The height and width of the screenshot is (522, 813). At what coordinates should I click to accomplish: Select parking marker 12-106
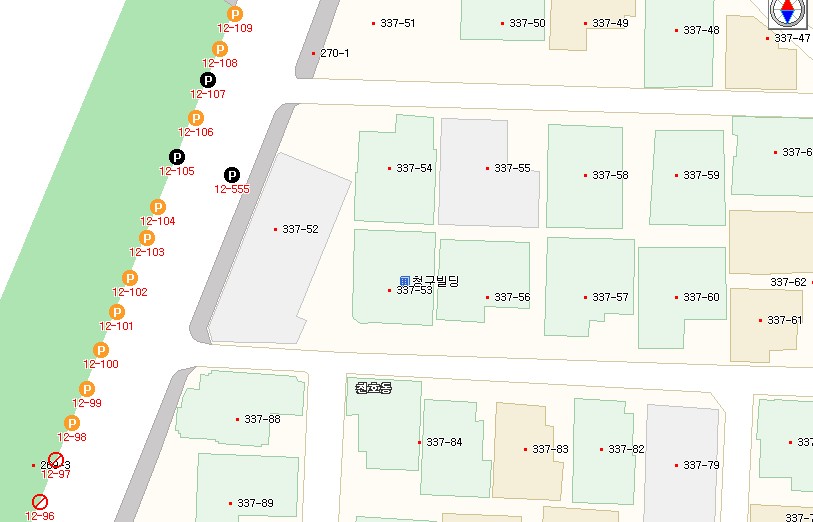click(196, 118)
